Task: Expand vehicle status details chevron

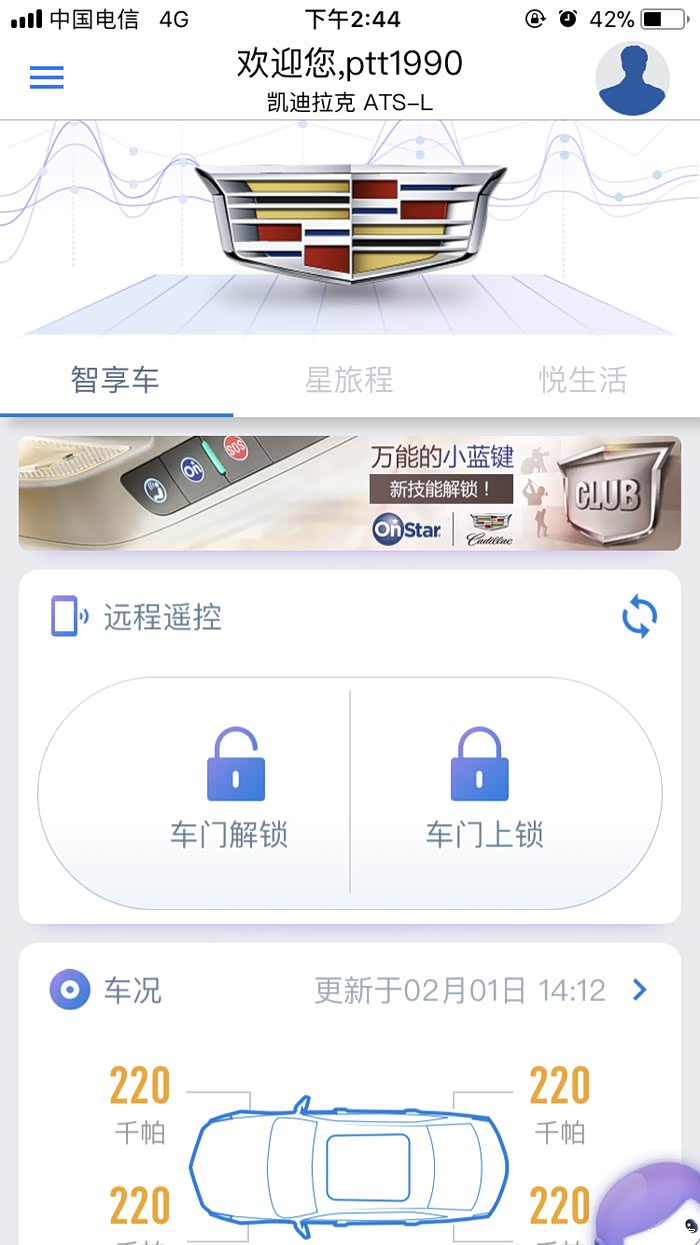Action: point(640,990)
